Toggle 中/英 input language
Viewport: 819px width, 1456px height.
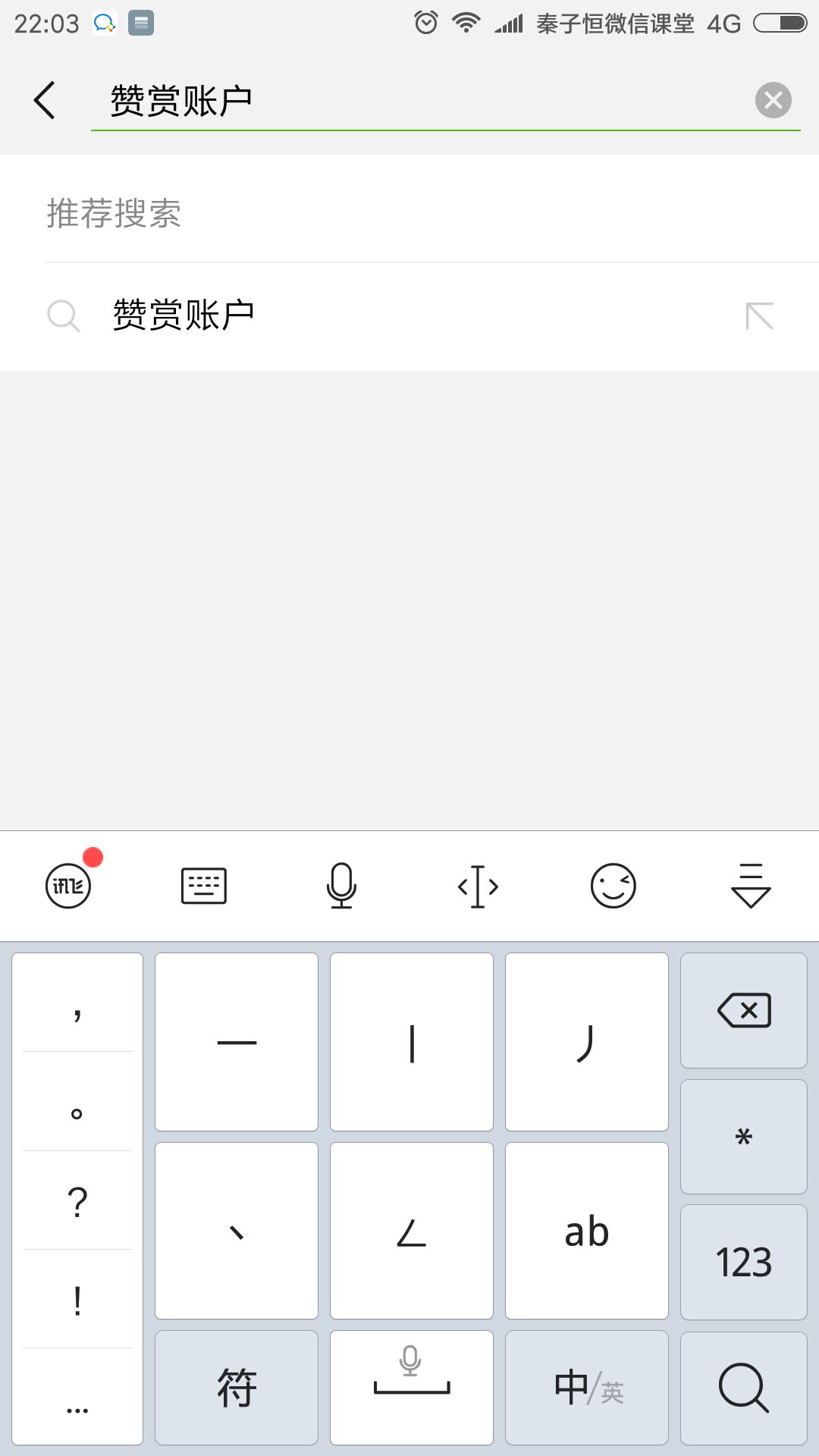(x=587, y=1388)
